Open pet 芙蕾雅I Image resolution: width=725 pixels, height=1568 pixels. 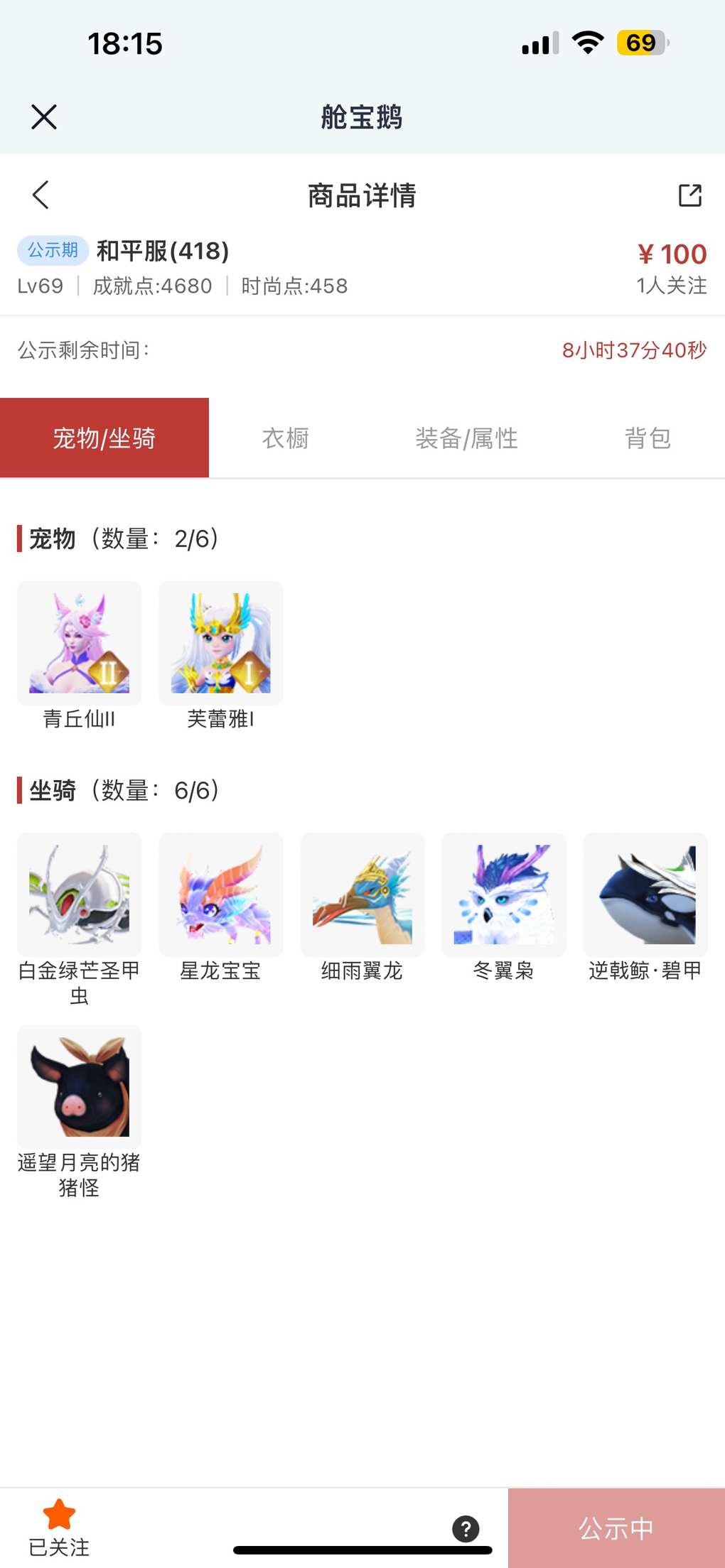click(x=220, y=644)
